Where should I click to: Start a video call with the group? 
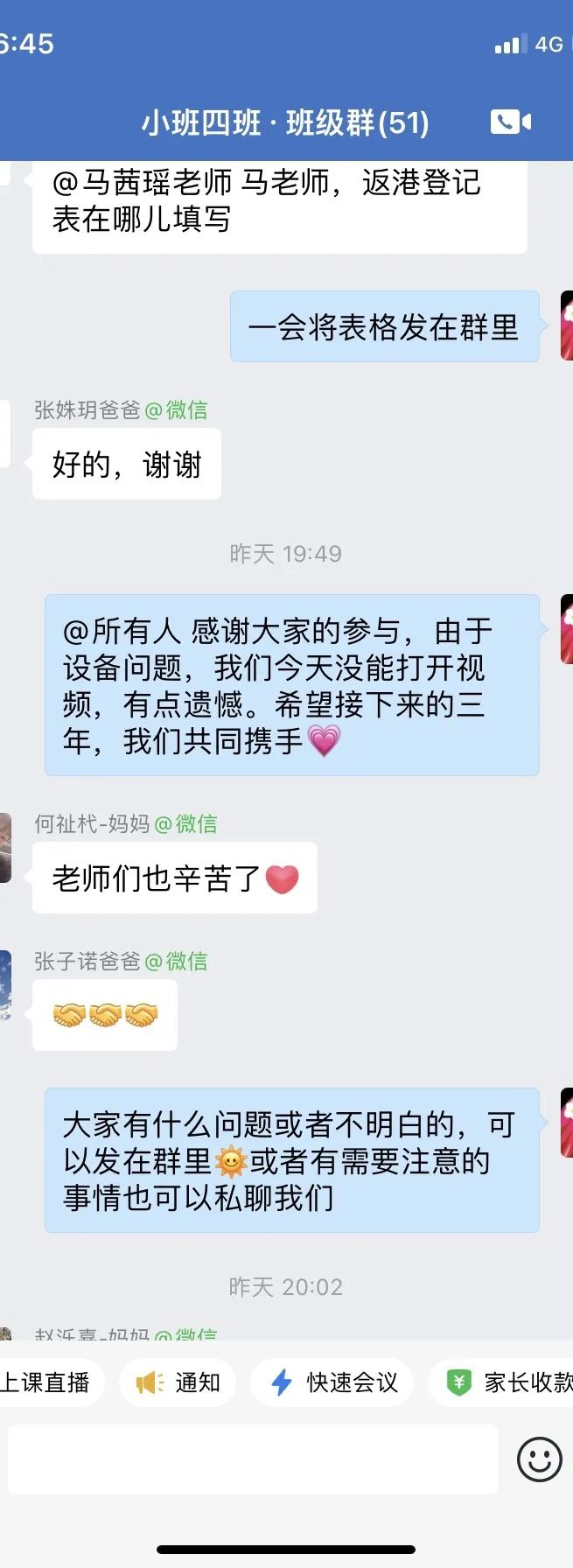pyautogui.click(x=511, y=122)
